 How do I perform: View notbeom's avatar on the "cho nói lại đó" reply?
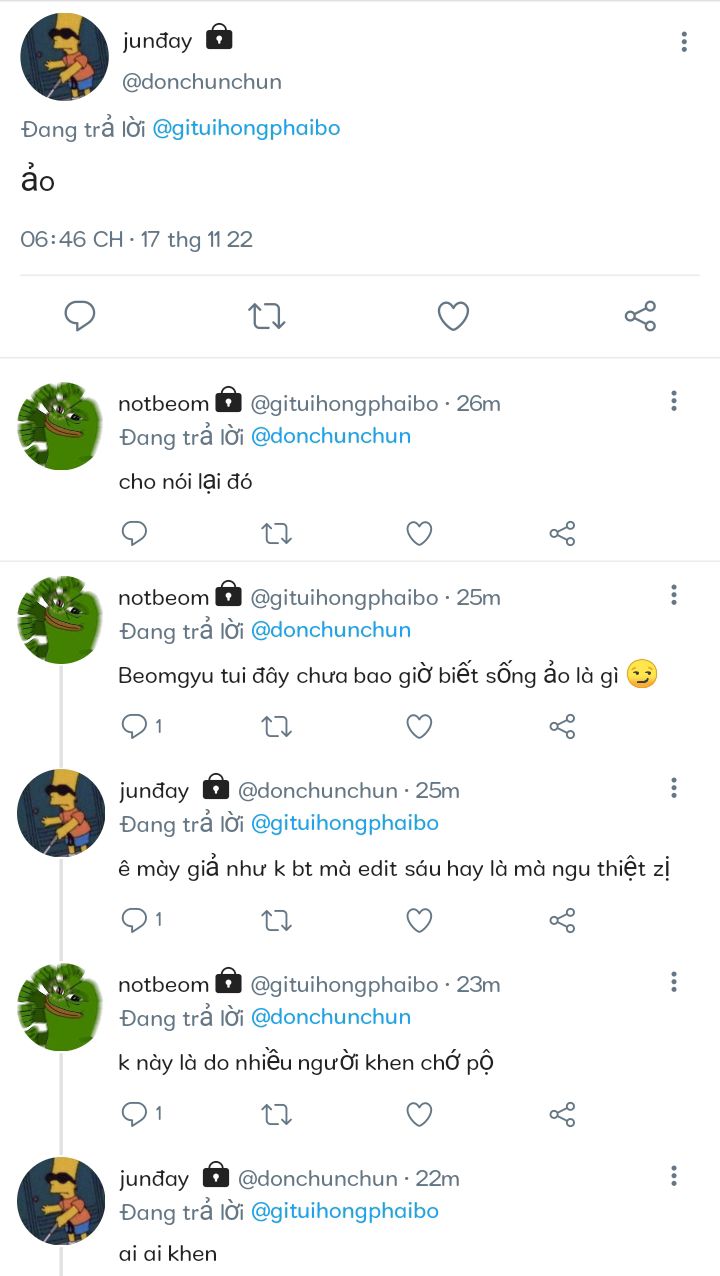point(61,426)
